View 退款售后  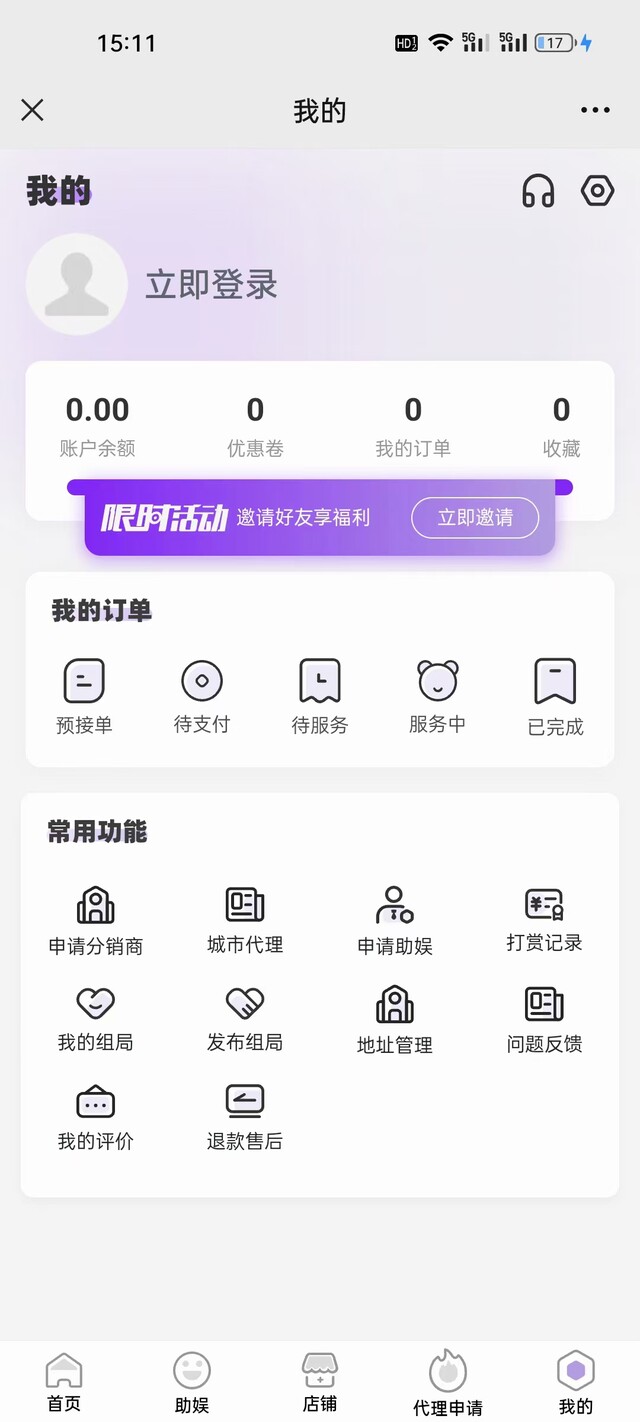pos(245,1117)
